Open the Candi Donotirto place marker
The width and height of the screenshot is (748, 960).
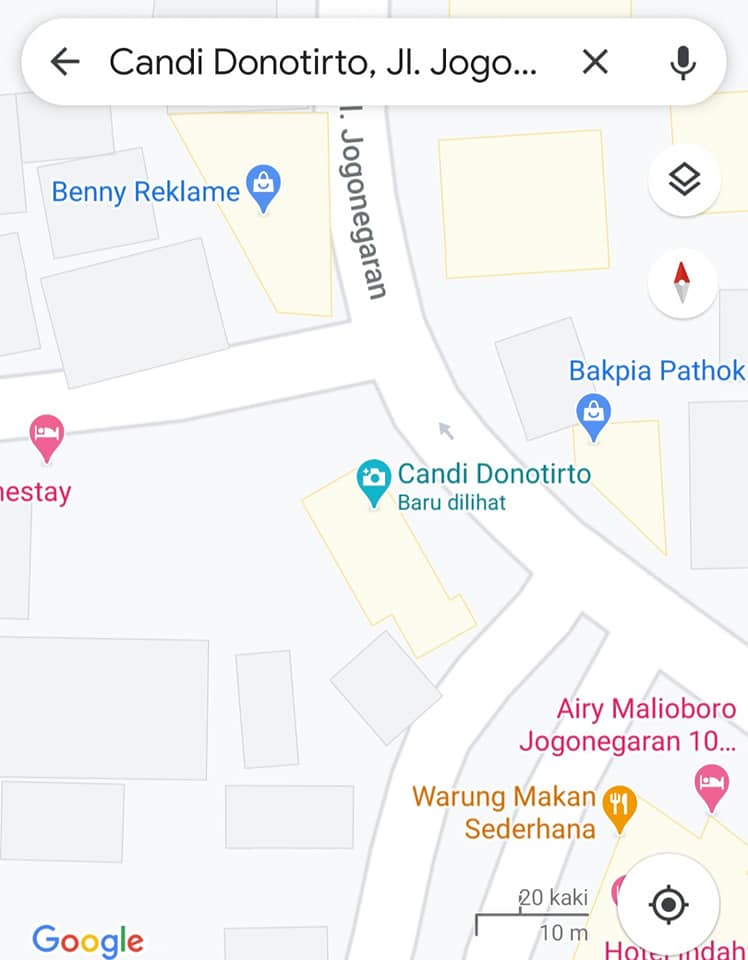pyautogui.click(x=374, y=480)
